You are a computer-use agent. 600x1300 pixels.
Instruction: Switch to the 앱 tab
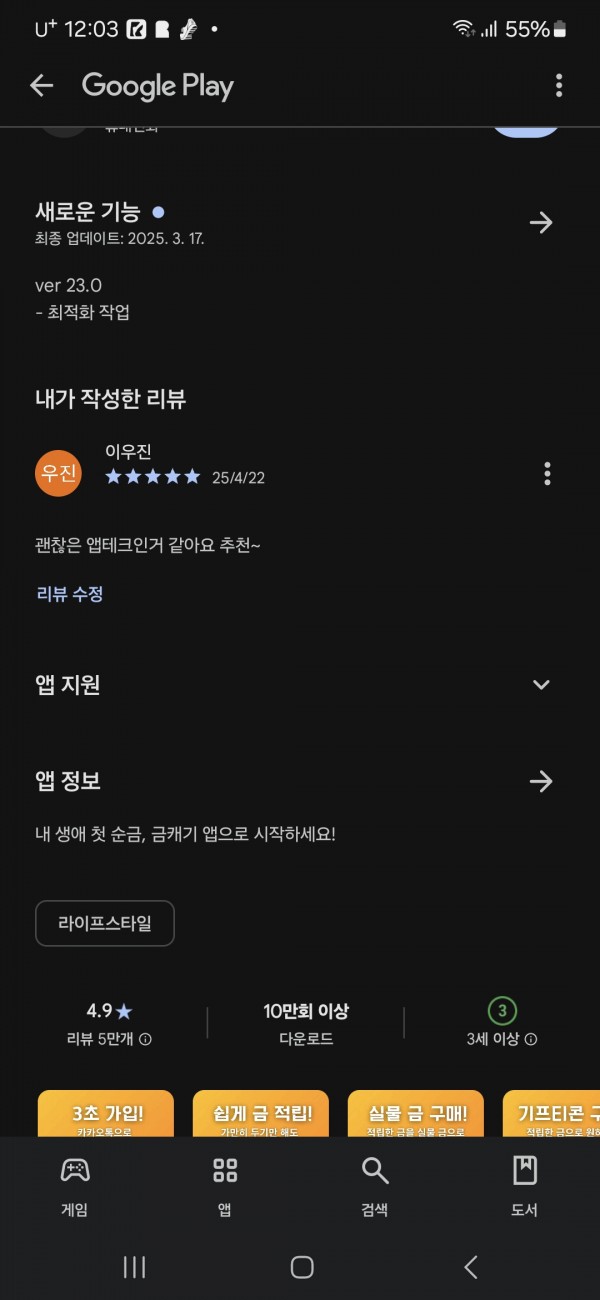(x=225, y=1187)
